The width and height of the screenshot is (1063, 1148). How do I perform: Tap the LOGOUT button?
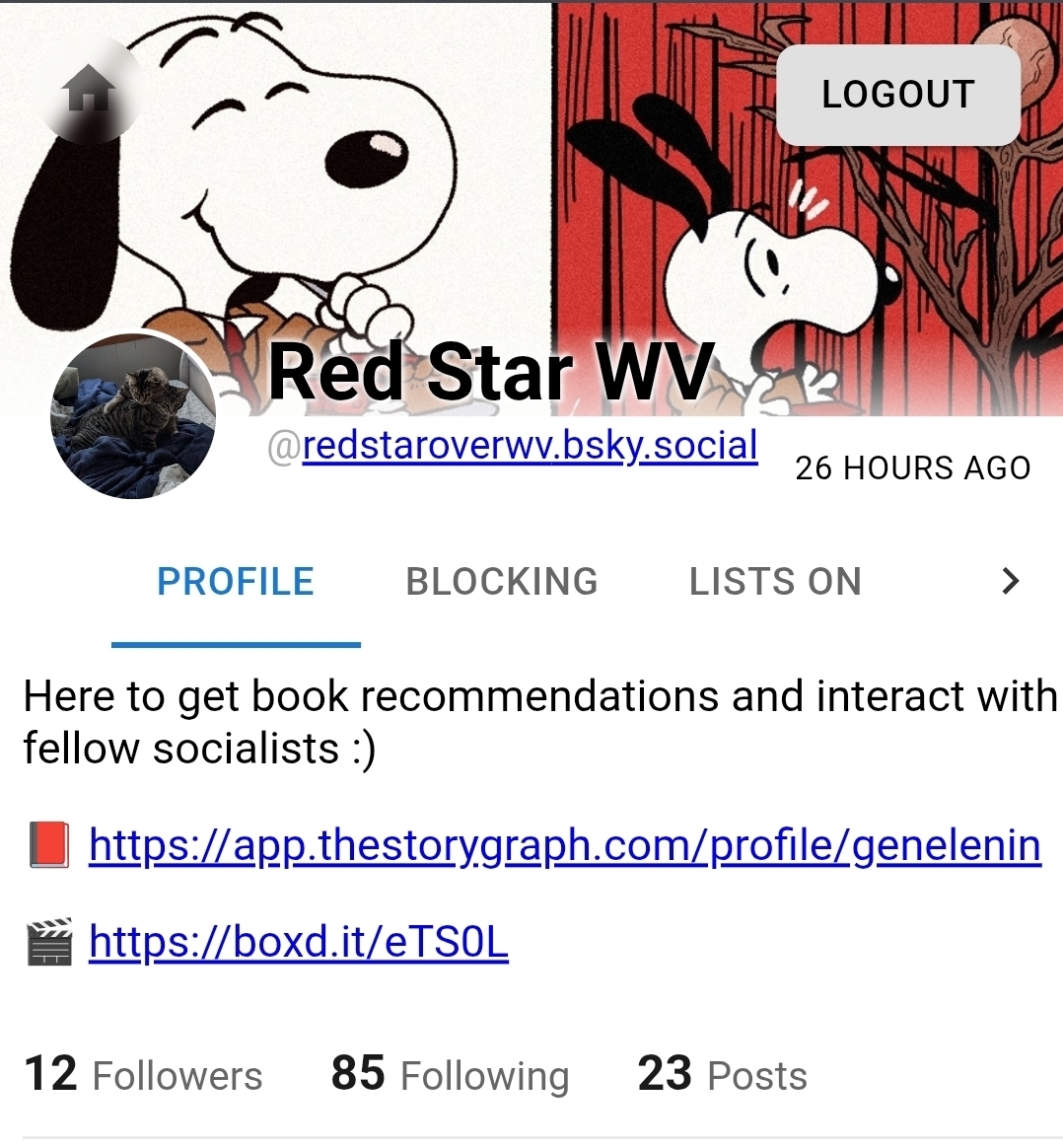pos(897,95)
